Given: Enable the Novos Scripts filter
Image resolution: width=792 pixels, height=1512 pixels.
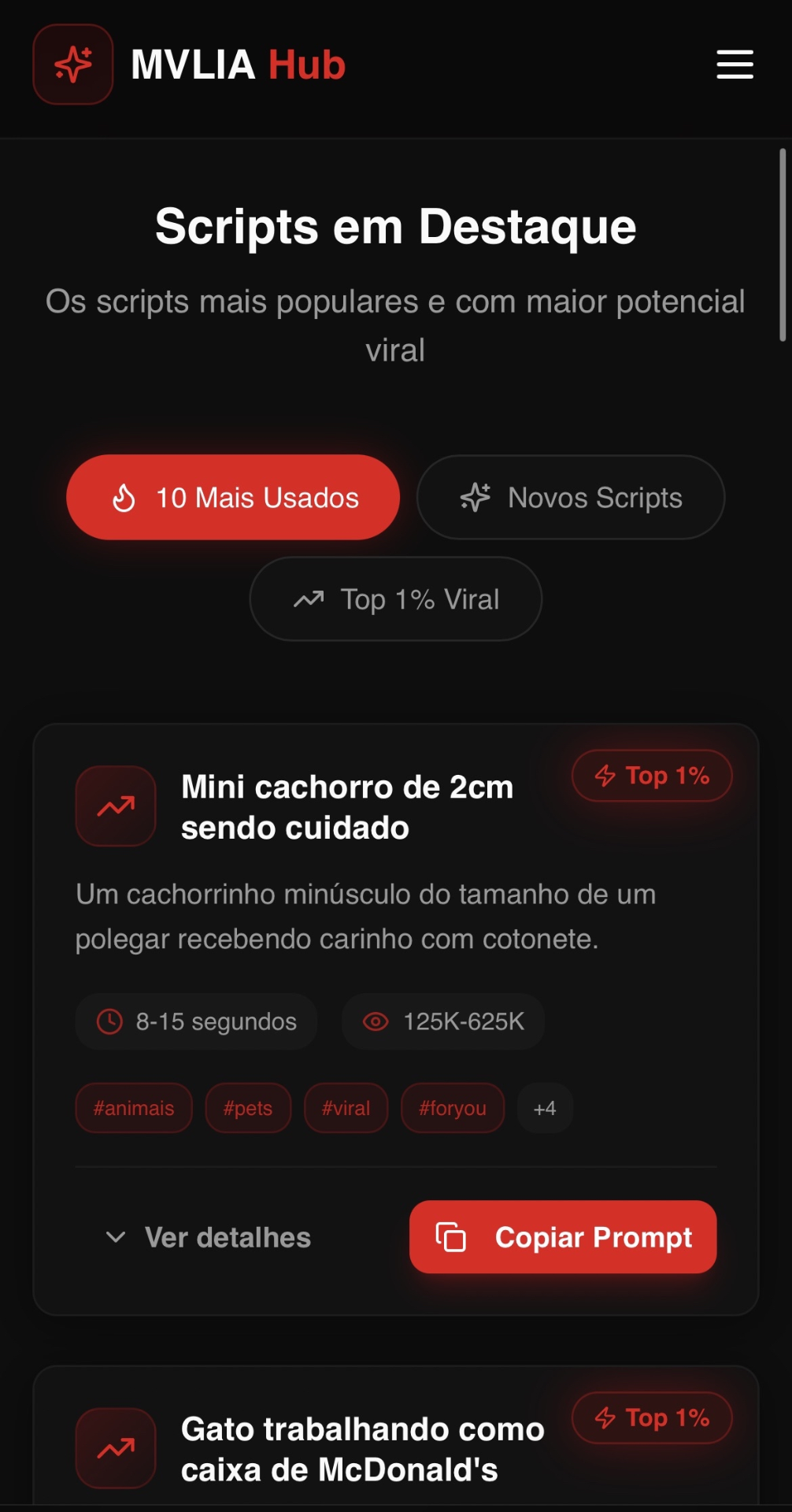Looking at the screenshot, I should pyautogui.click(x=570, y=497).
